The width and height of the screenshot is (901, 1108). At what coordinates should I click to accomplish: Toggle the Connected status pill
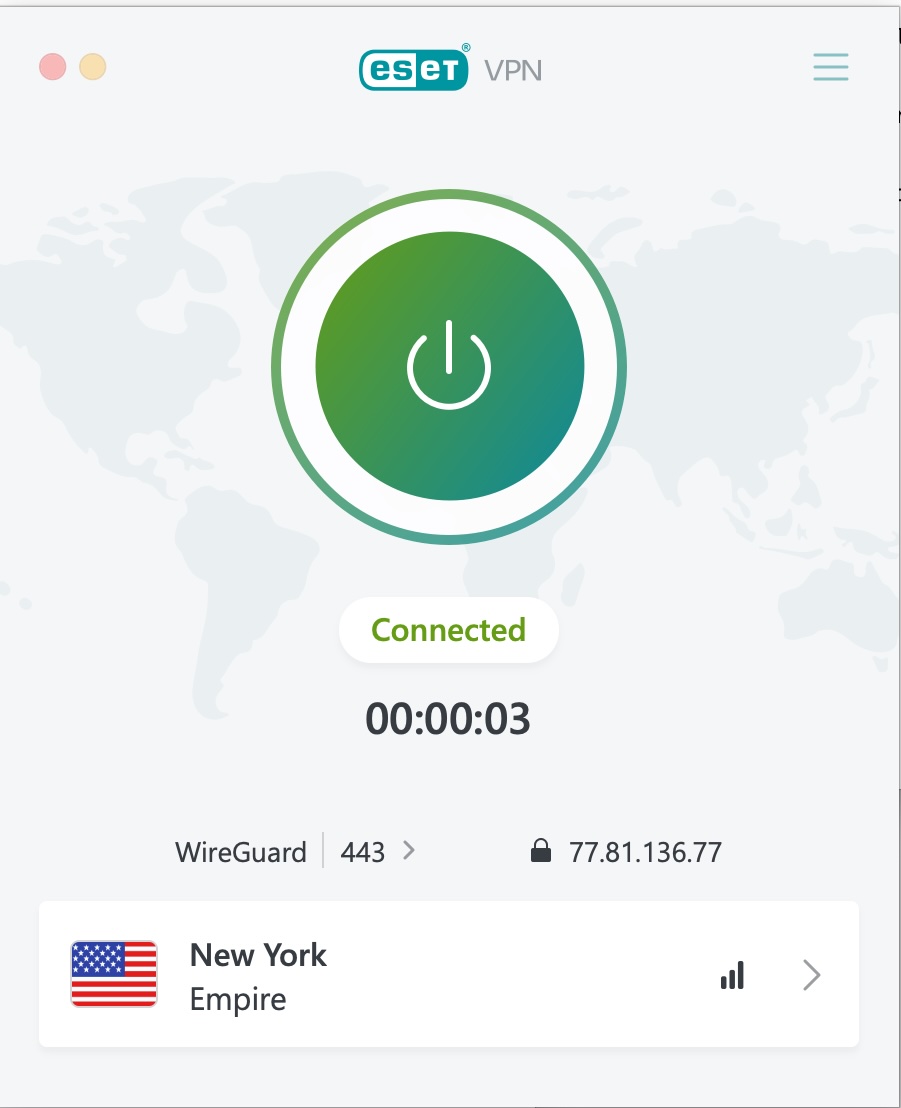tap(448, 629)
